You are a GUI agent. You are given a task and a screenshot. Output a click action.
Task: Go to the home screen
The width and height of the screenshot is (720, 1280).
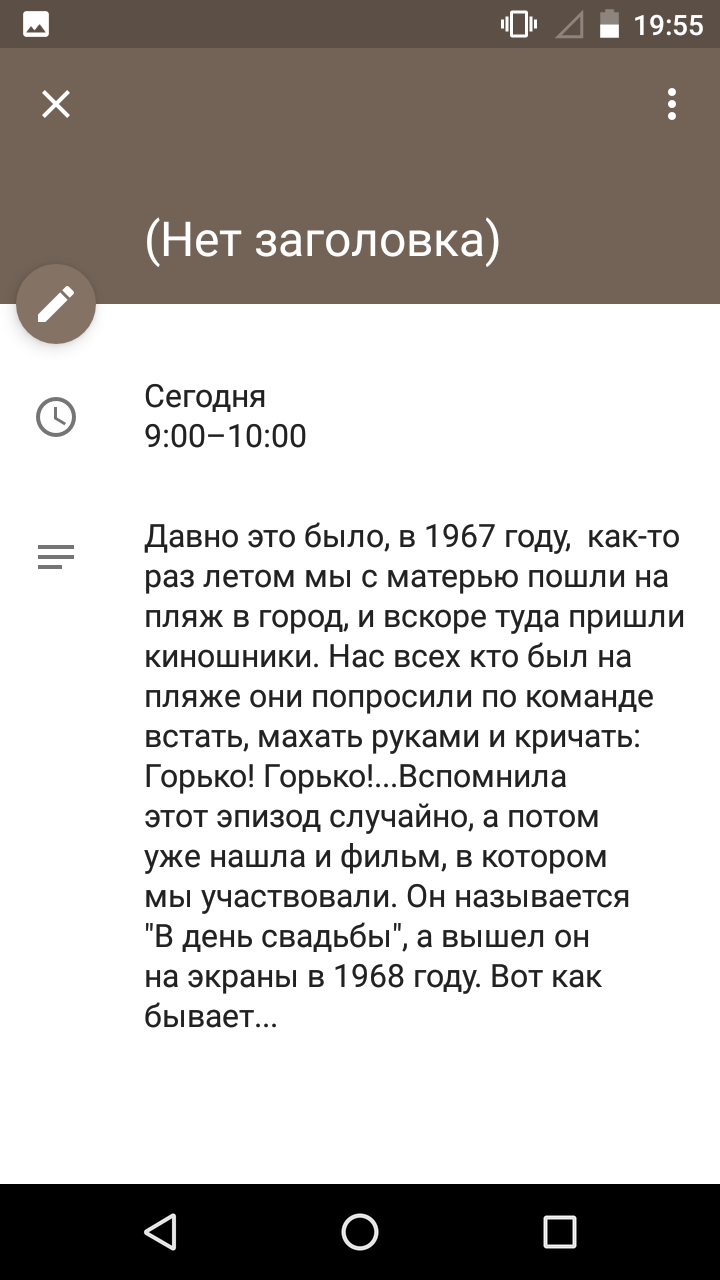pos(360,1232)
